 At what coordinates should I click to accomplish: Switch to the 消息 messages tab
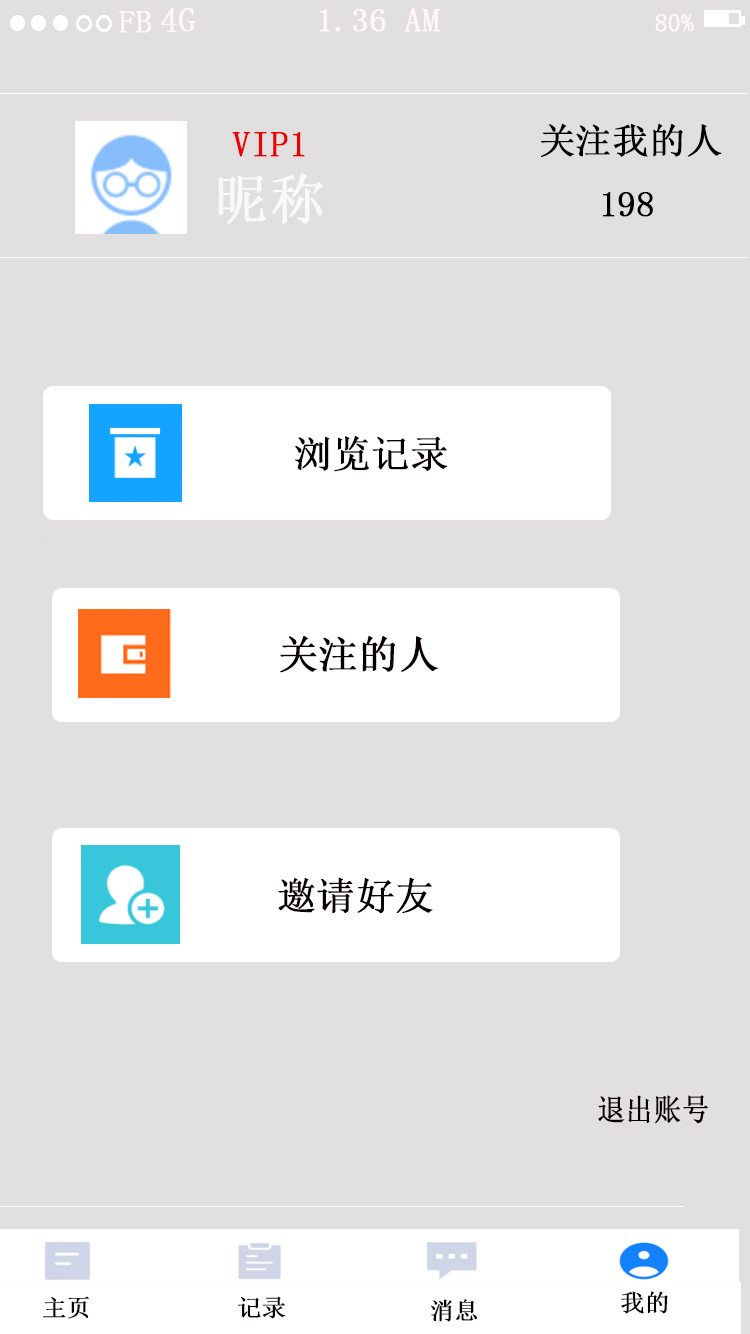click(453, 1282)
